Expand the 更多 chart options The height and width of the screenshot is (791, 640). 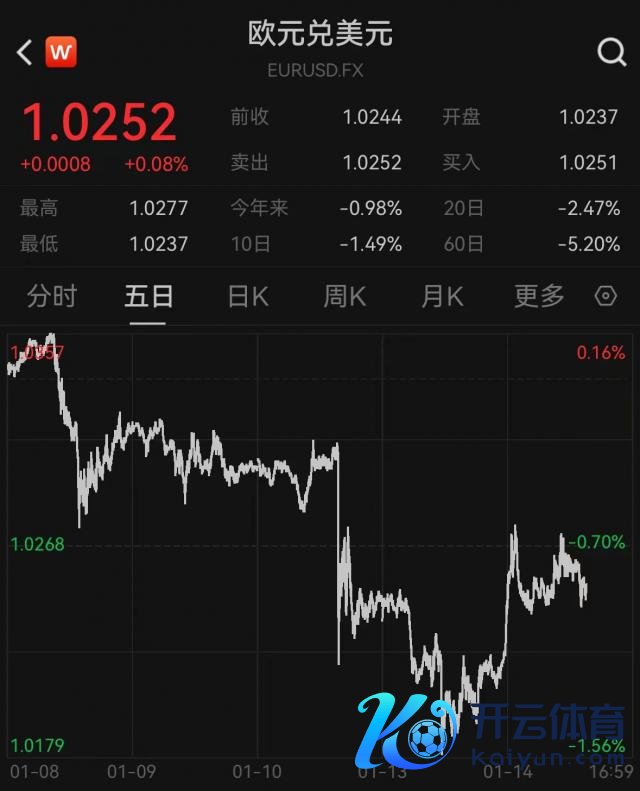[x=539, y=296]
